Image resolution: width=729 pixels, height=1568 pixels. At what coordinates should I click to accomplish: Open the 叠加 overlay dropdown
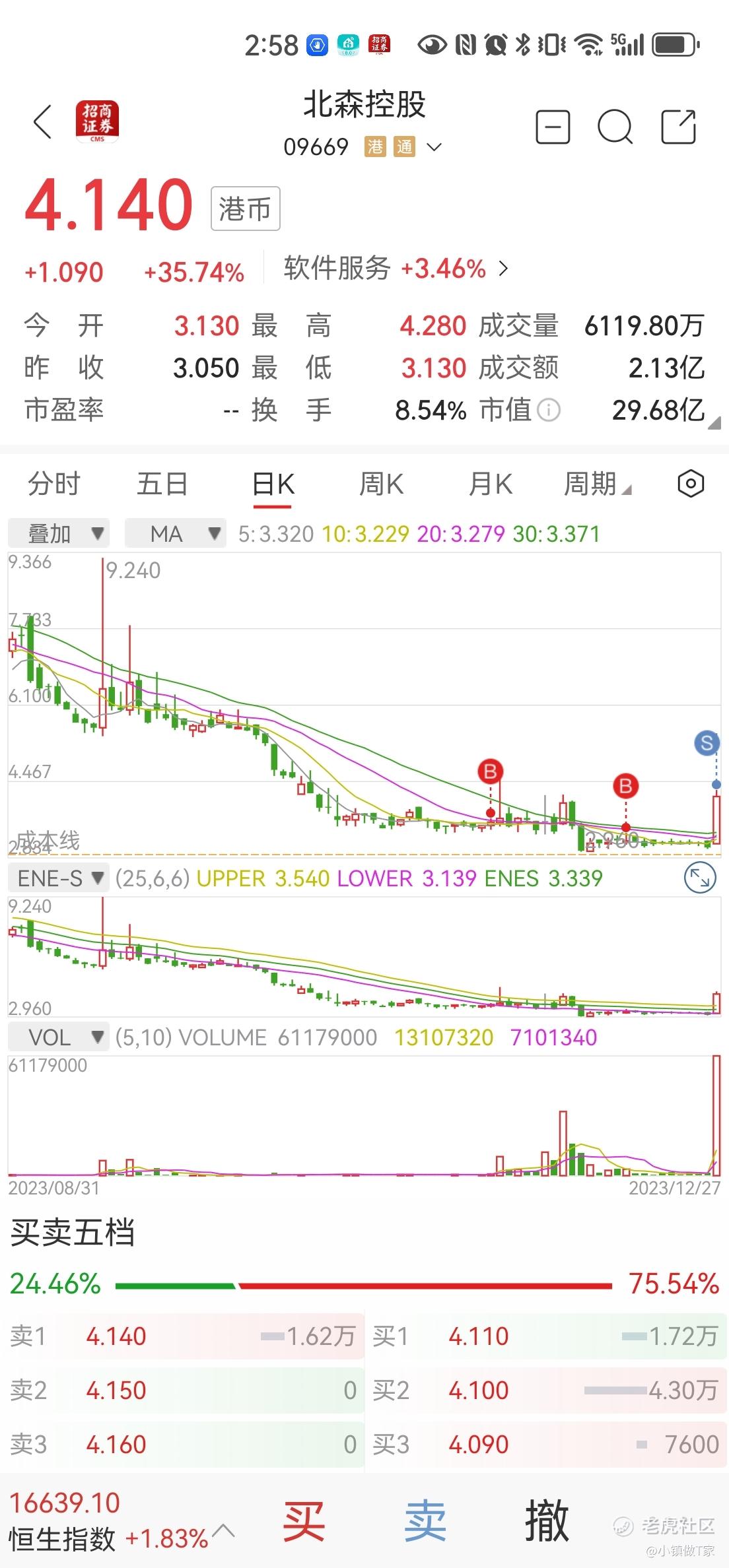59,533
